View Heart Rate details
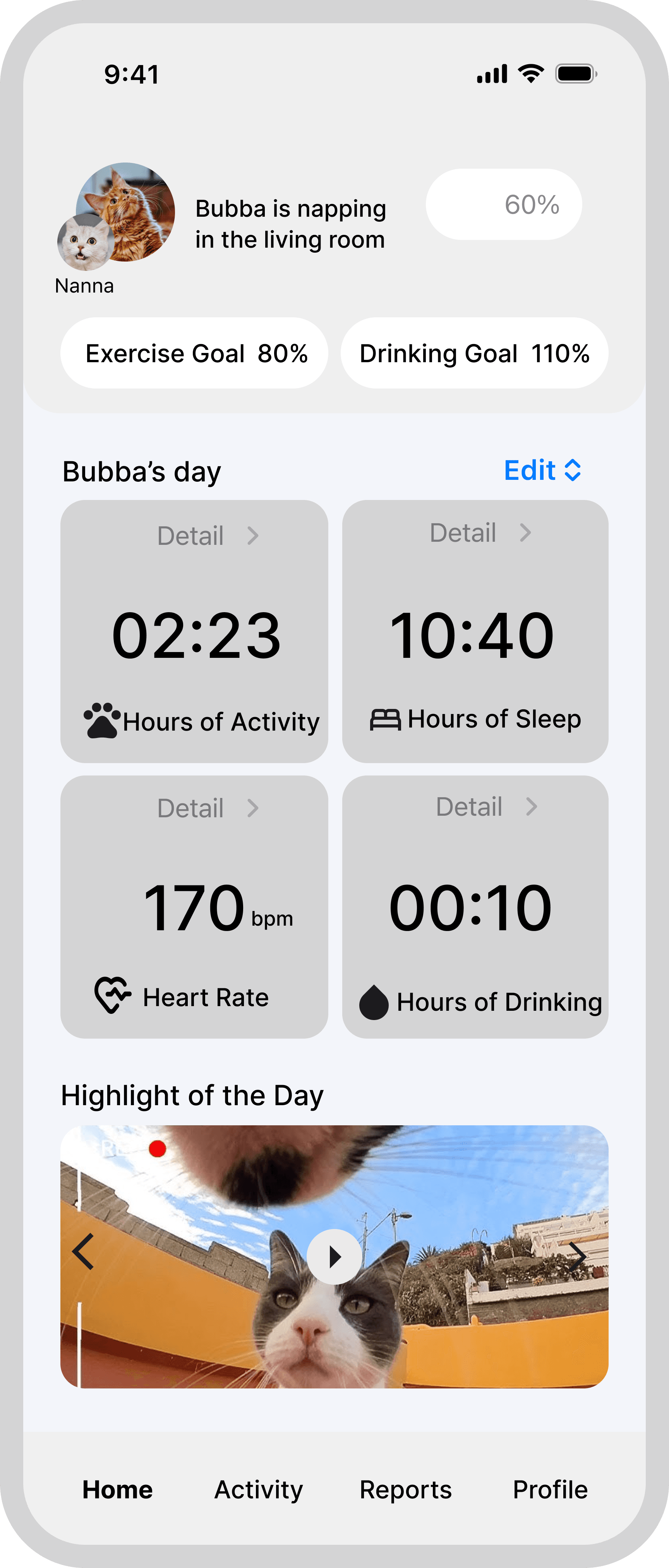Screen dimensions: 669x1568 point(208,808)
